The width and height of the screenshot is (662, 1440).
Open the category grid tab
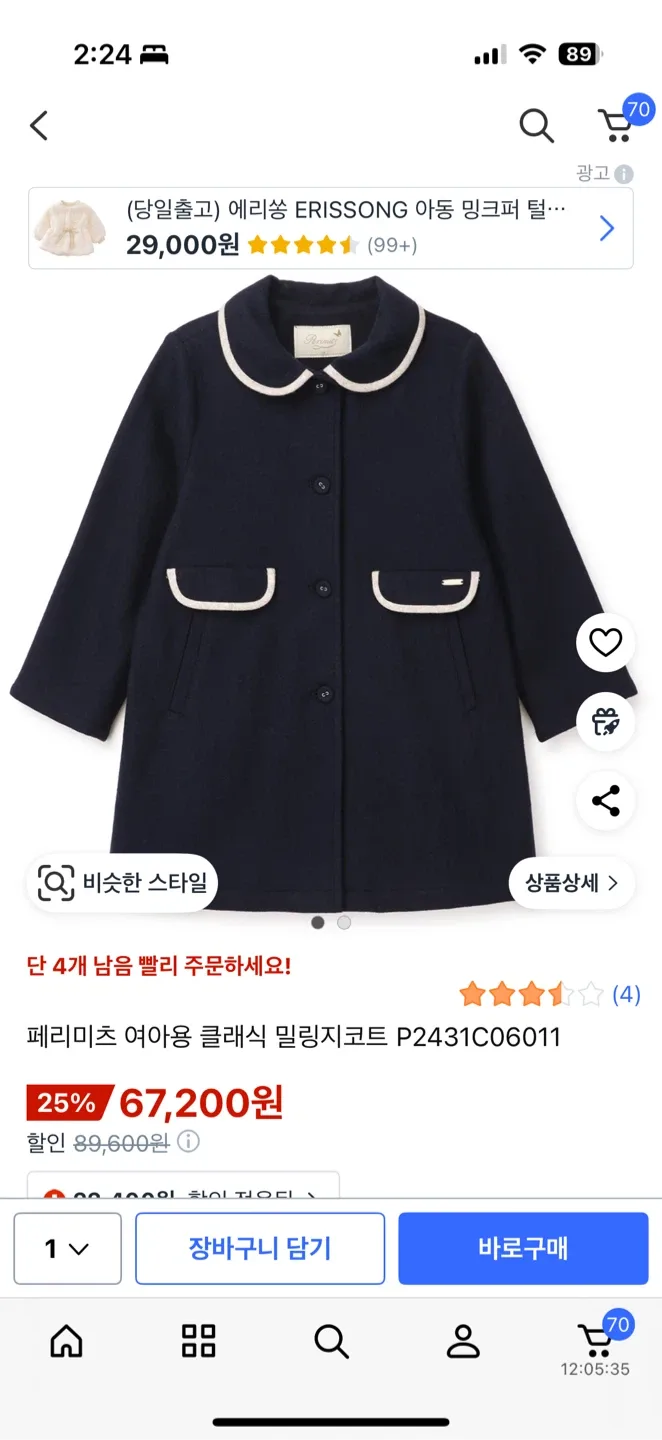198,1341
